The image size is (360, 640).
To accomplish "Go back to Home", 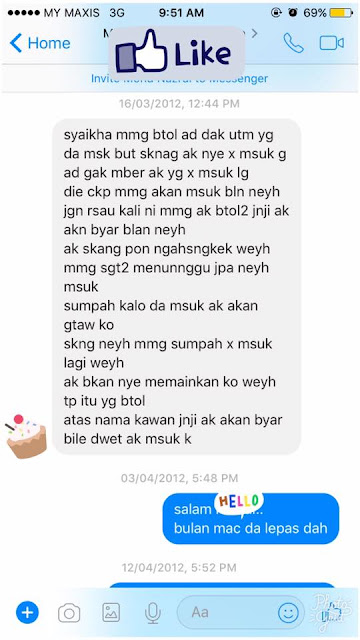I will [40, 43].
